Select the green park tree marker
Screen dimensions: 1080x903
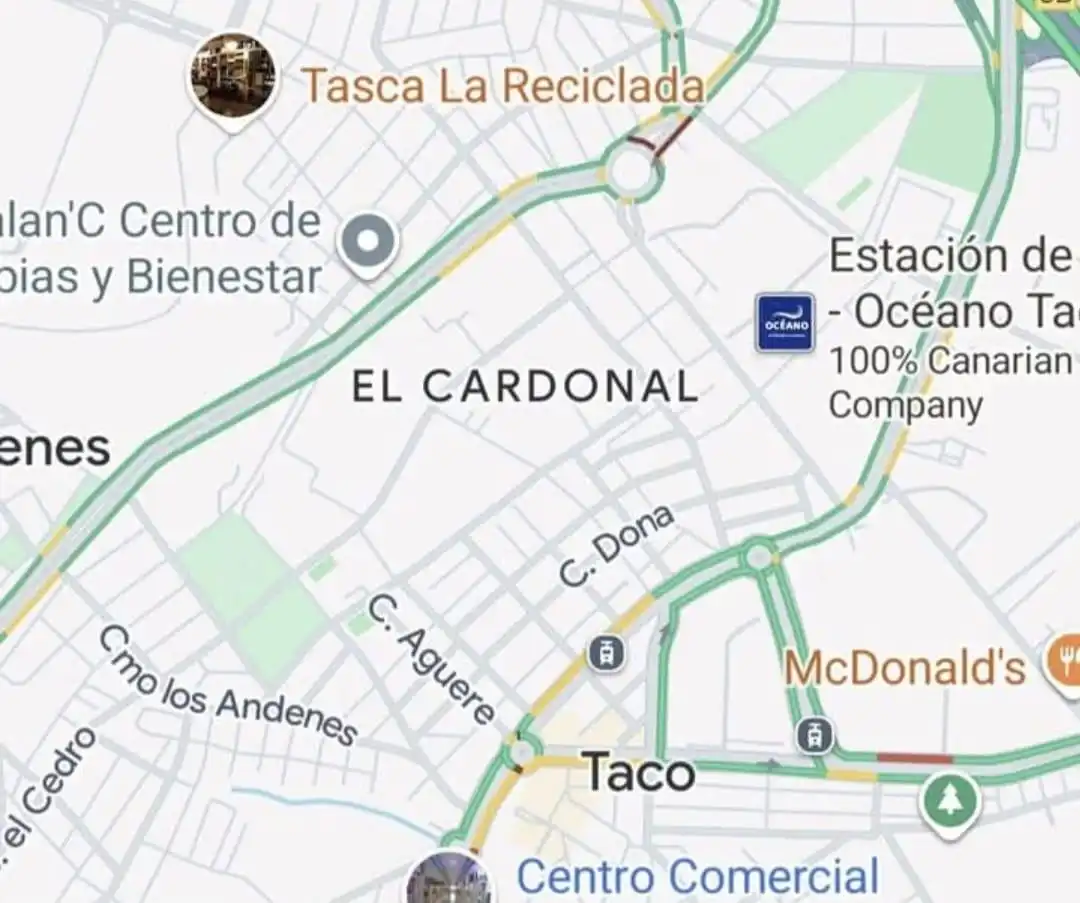click(x=949, y=802)
